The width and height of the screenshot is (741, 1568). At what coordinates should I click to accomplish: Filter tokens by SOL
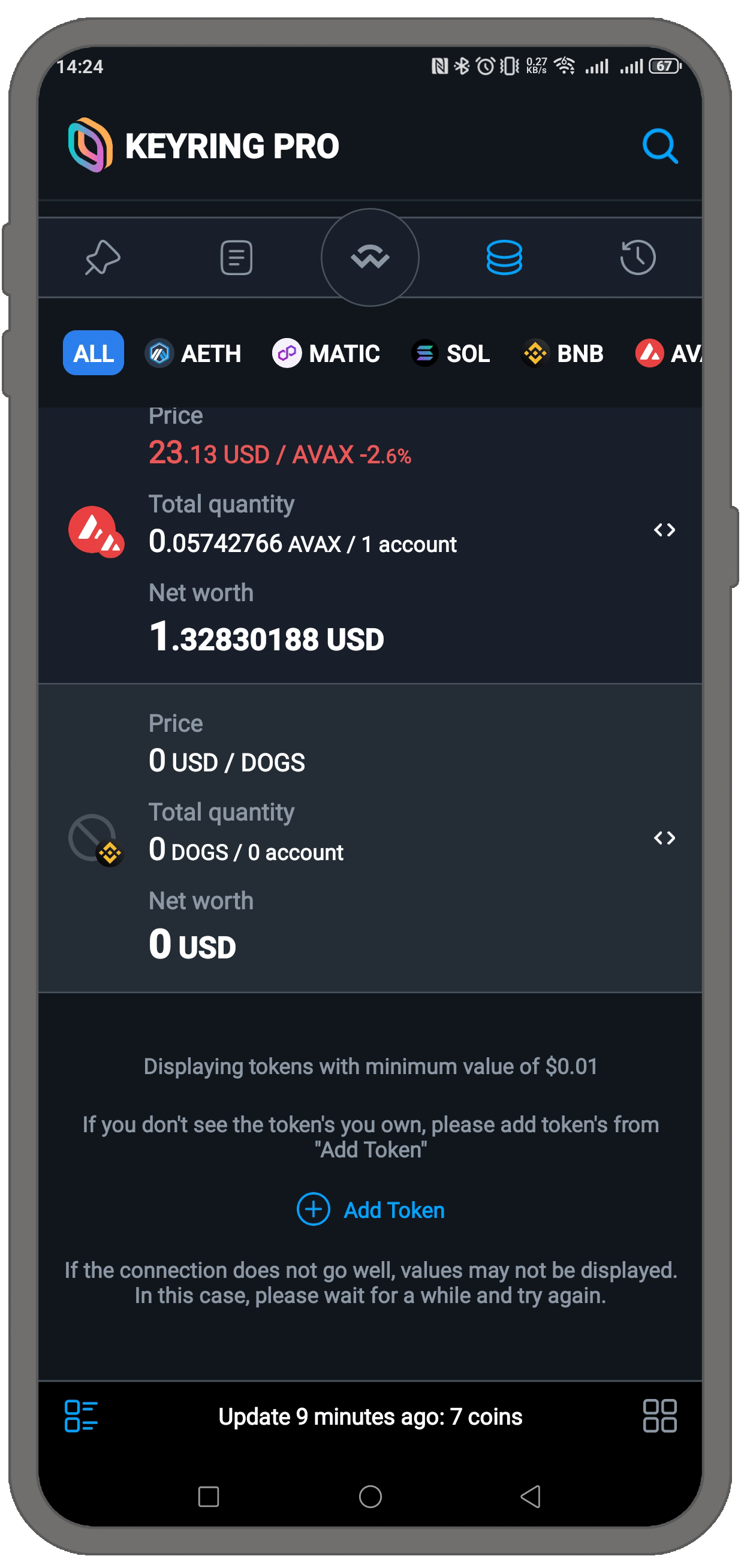click(451, 353)
